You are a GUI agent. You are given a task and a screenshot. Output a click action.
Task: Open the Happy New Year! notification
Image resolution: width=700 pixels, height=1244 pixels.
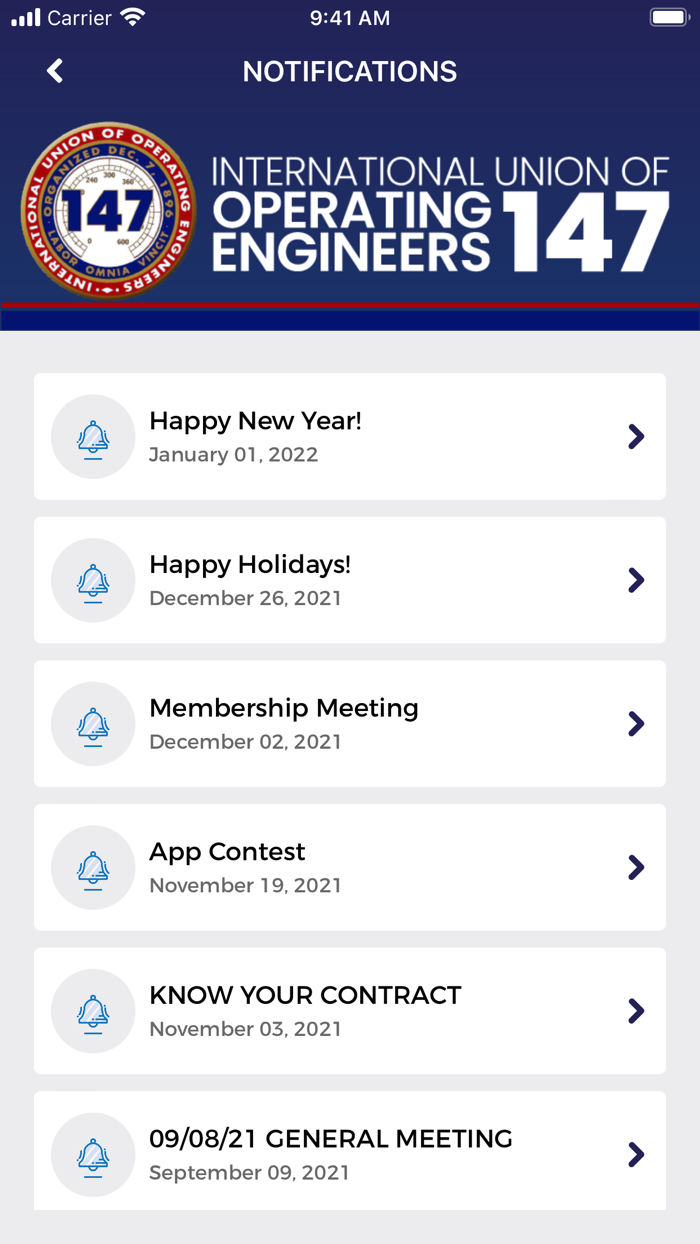click(x=349, y=437)
